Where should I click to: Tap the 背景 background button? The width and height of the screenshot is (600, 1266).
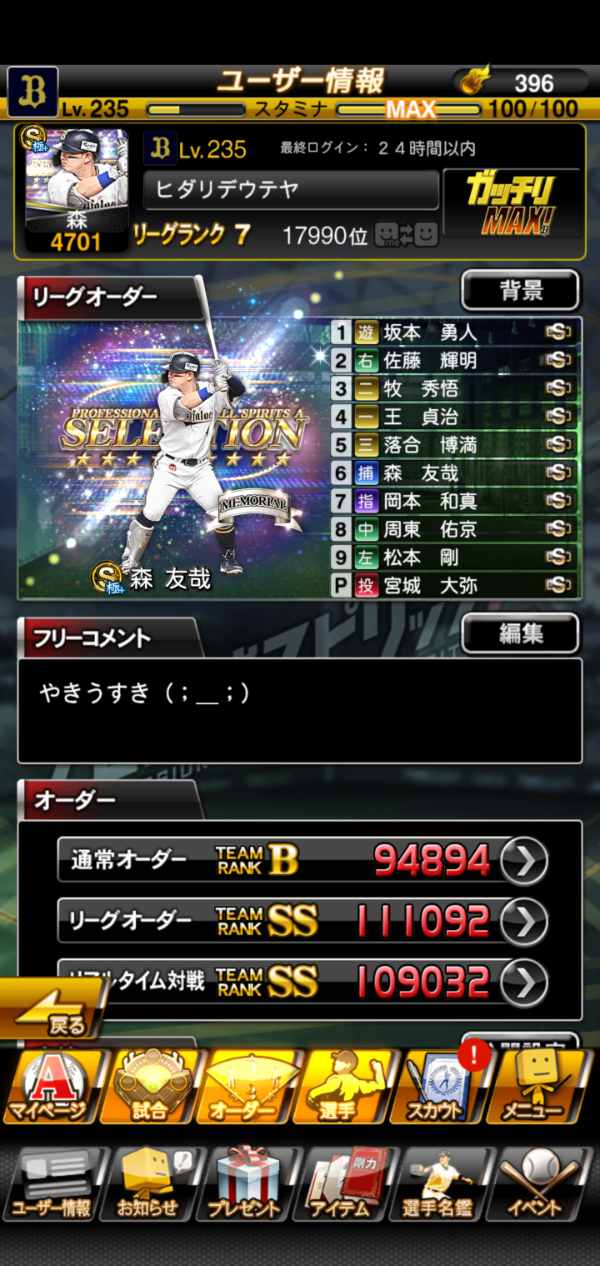point(520,290)
